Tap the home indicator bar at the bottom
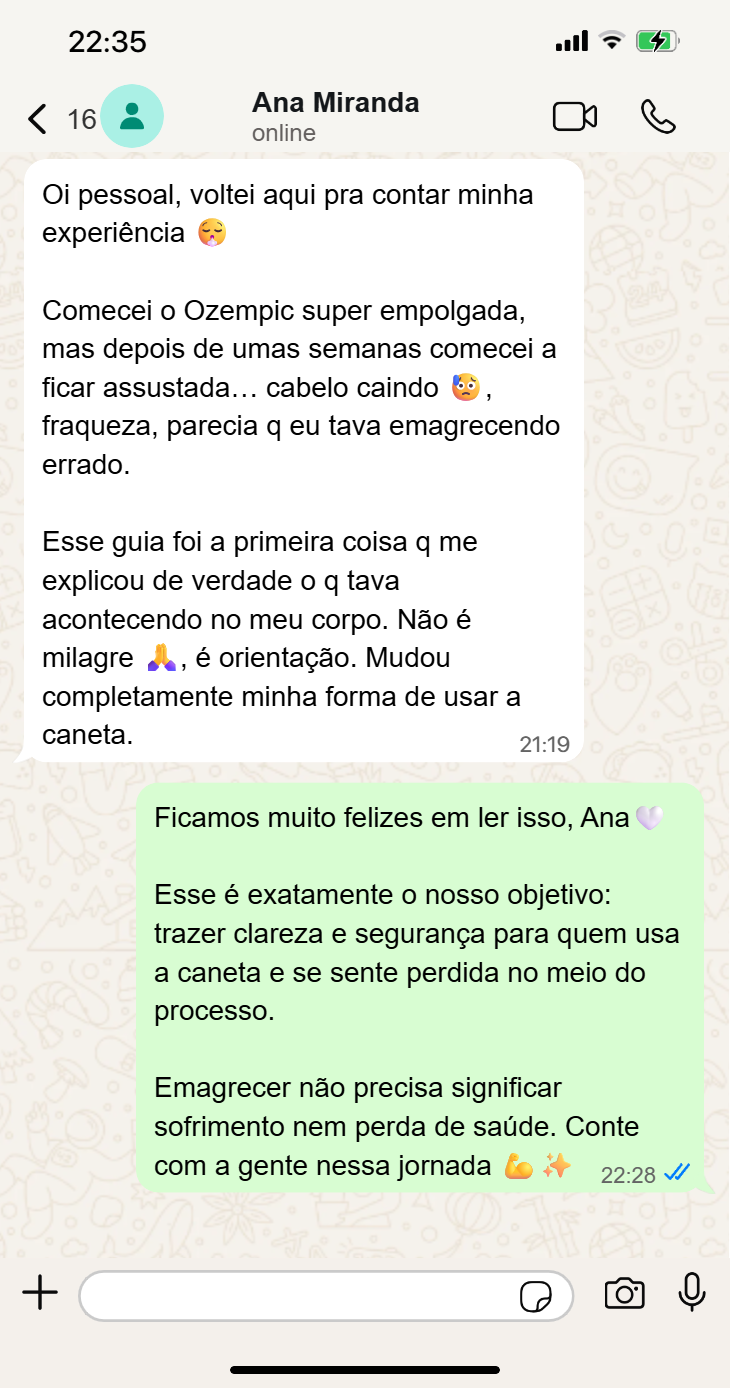Screen dimensions: 730x1388 pyautogui.click(x=365, y=1367)
